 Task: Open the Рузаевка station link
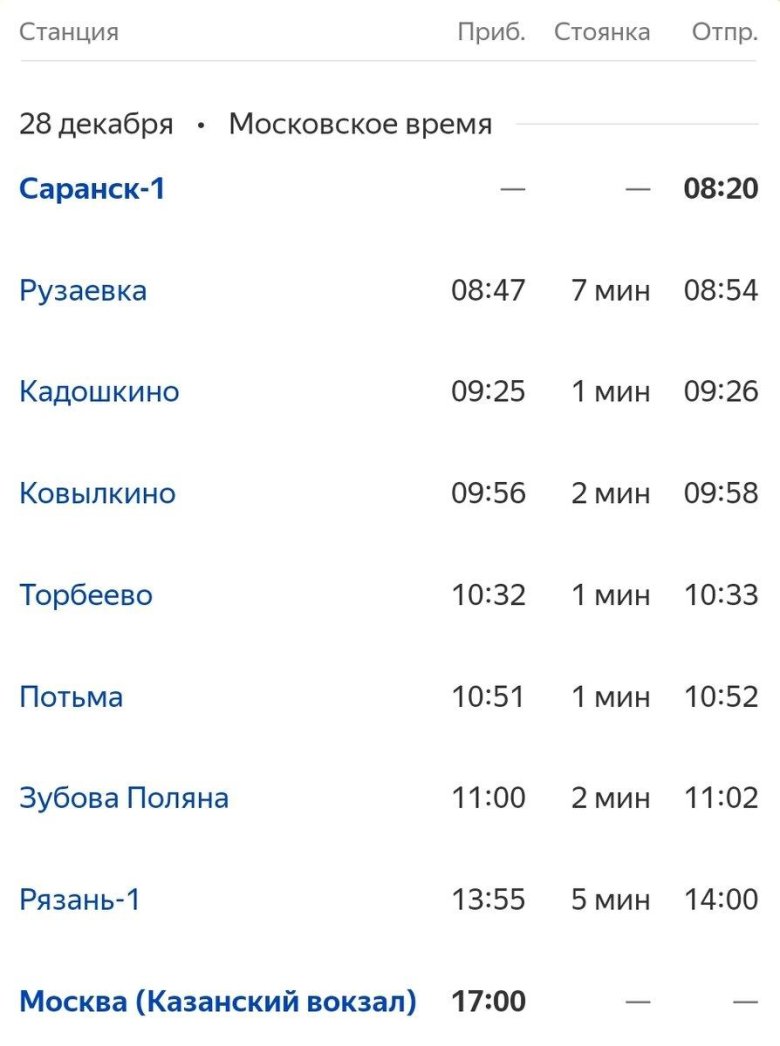pos(84,291)
